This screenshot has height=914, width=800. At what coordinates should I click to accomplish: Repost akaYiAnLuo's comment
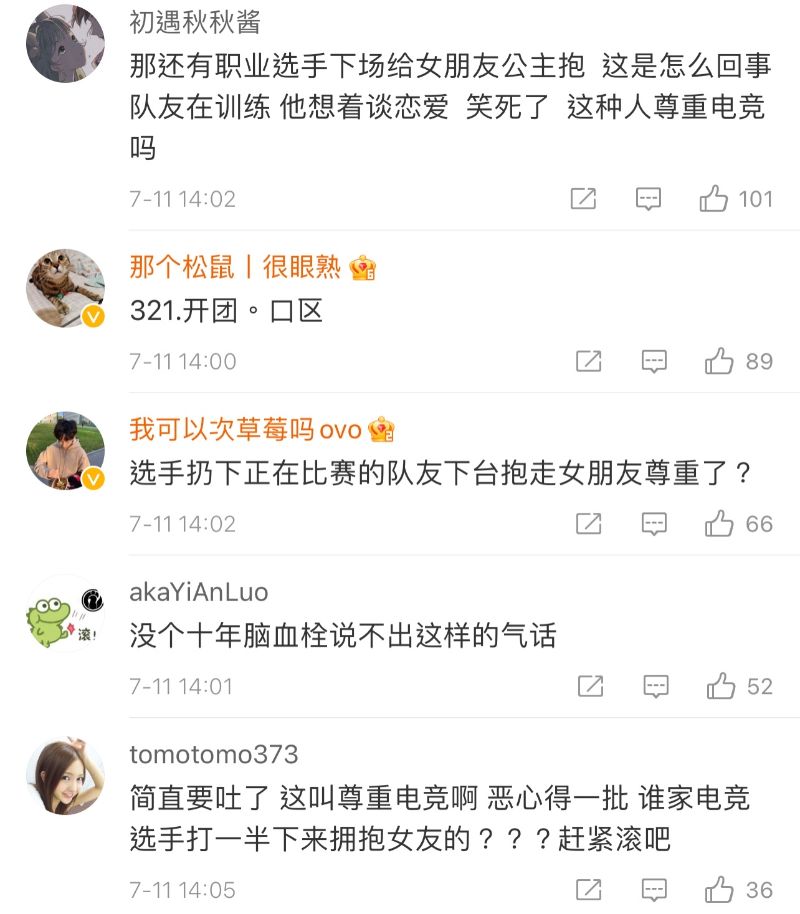[590, 686]
